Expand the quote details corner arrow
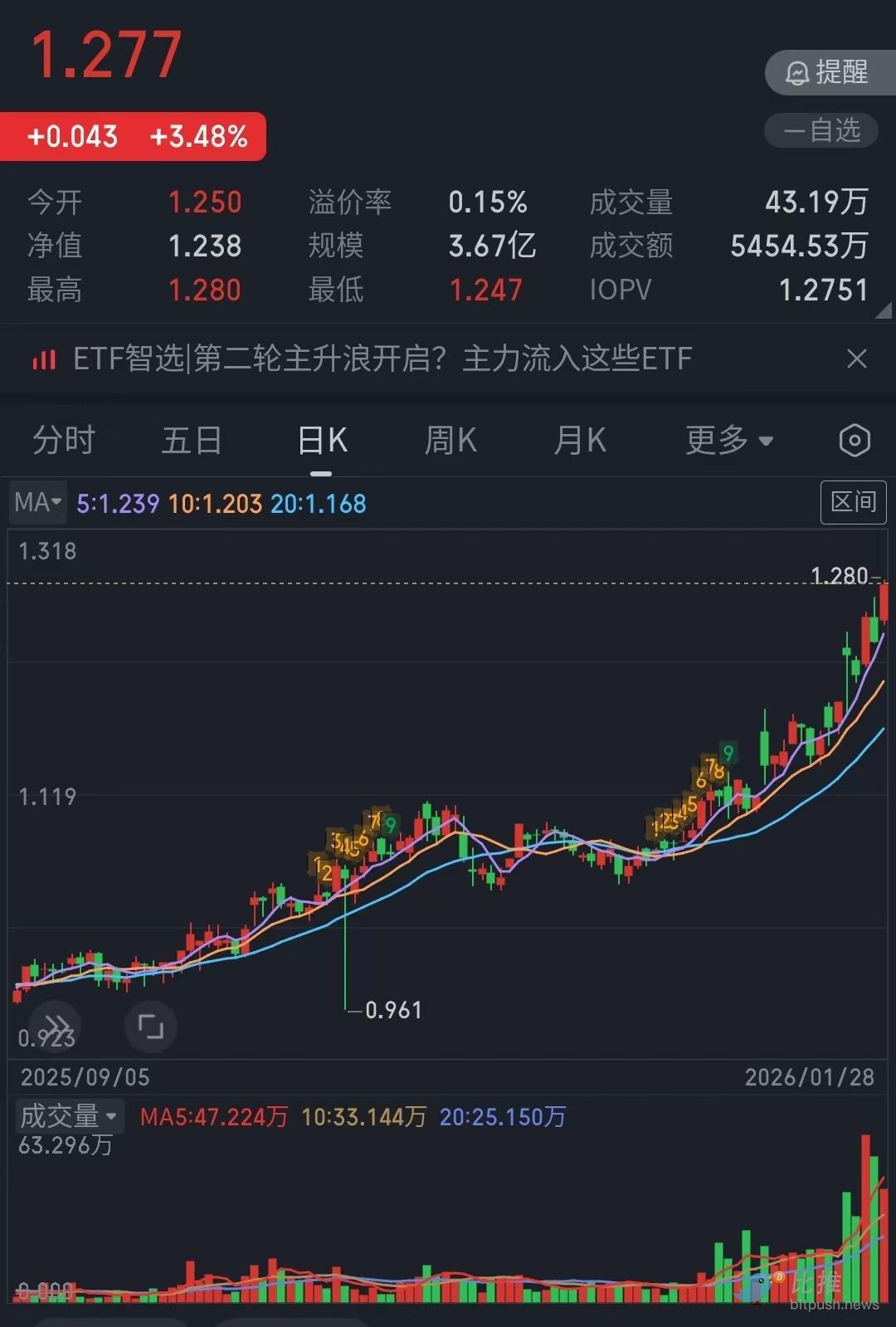The width and height of the screenshot is (896, 1327). (x=884, y=310)
